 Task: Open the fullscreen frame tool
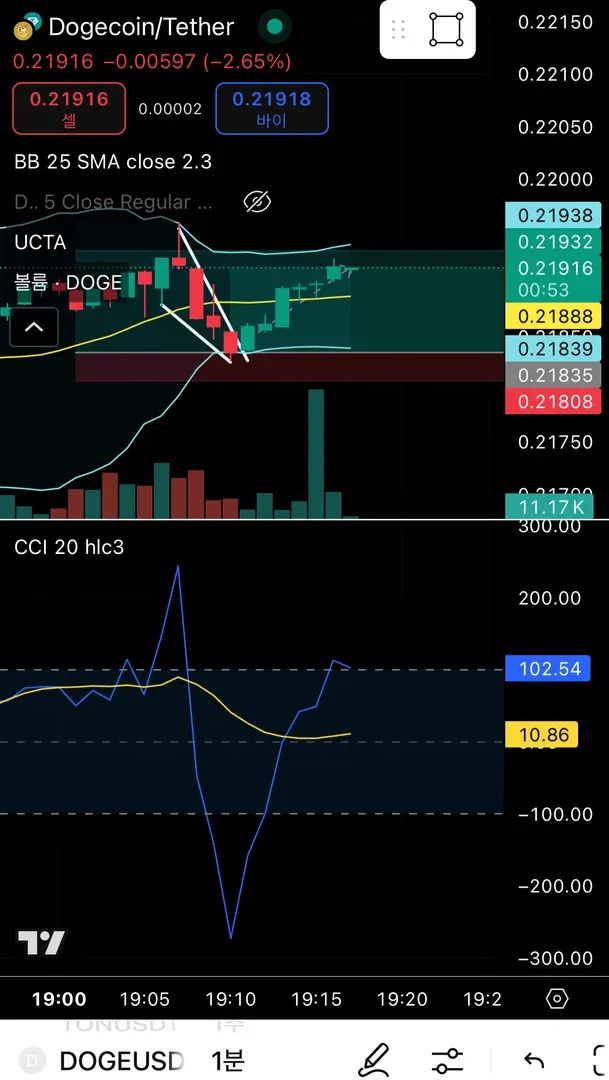tap(447, 29)
